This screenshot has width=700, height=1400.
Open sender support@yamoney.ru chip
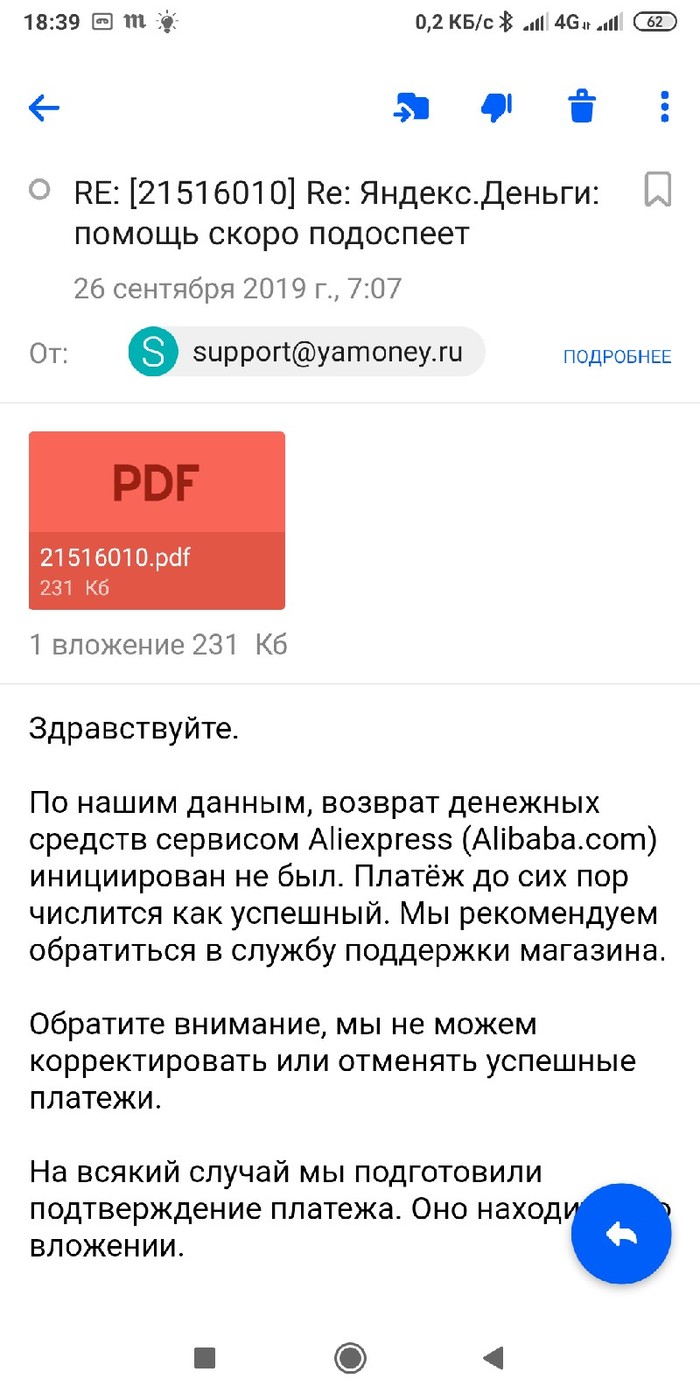pos(307,353)
